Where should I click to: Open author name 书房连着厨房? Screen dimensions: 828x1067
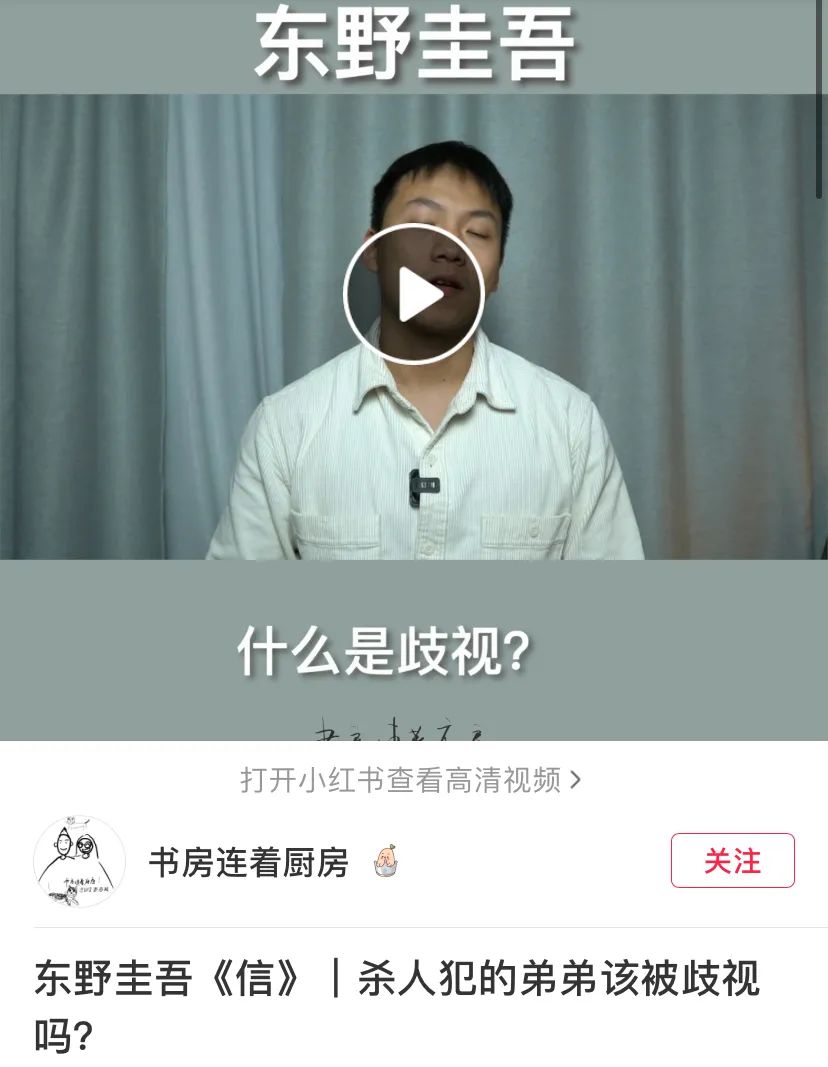[248, 861]
